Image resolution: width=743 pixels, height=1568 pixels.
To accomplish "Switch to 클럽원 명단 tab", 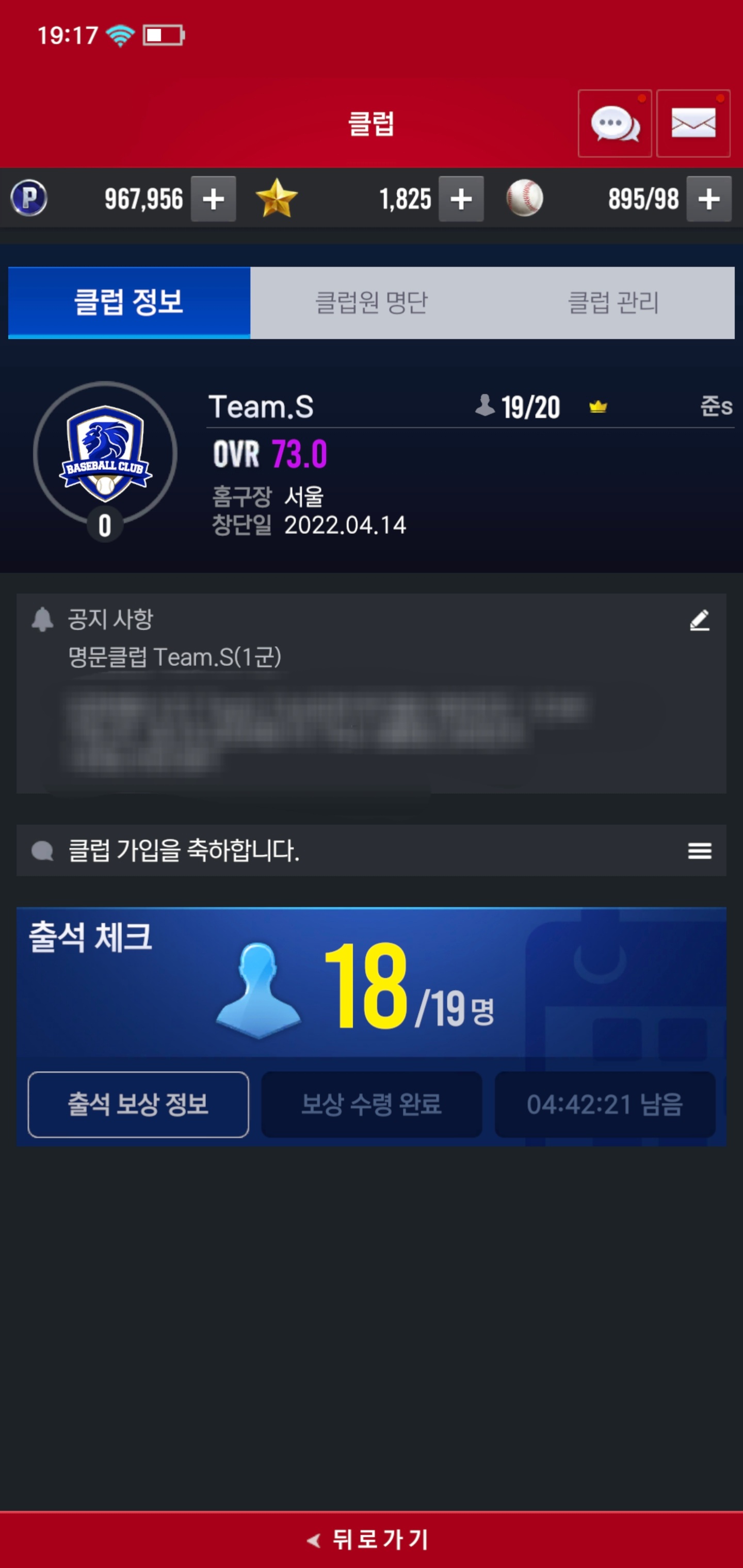I will click(371, 303).
